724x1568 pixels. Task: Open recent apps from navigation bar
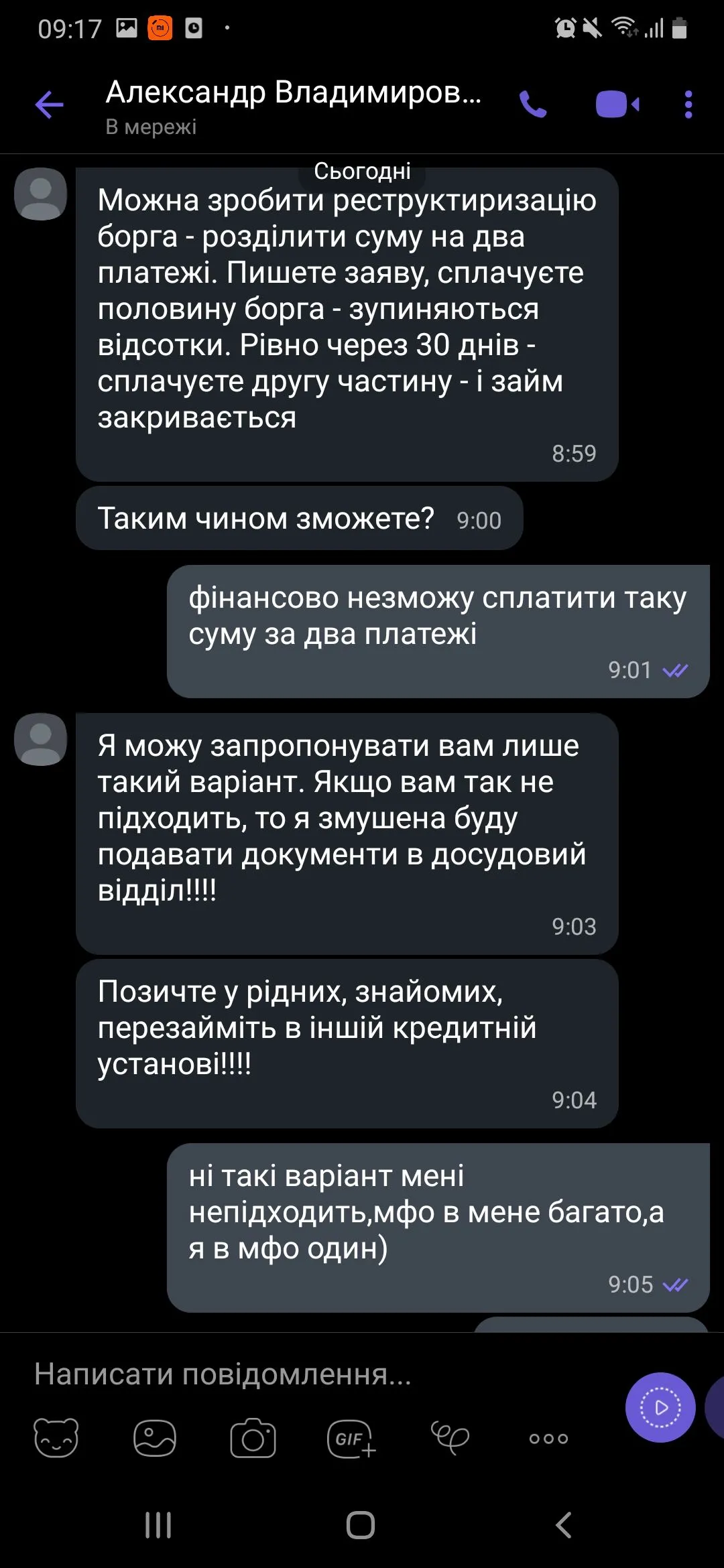tap(158, 1525)
